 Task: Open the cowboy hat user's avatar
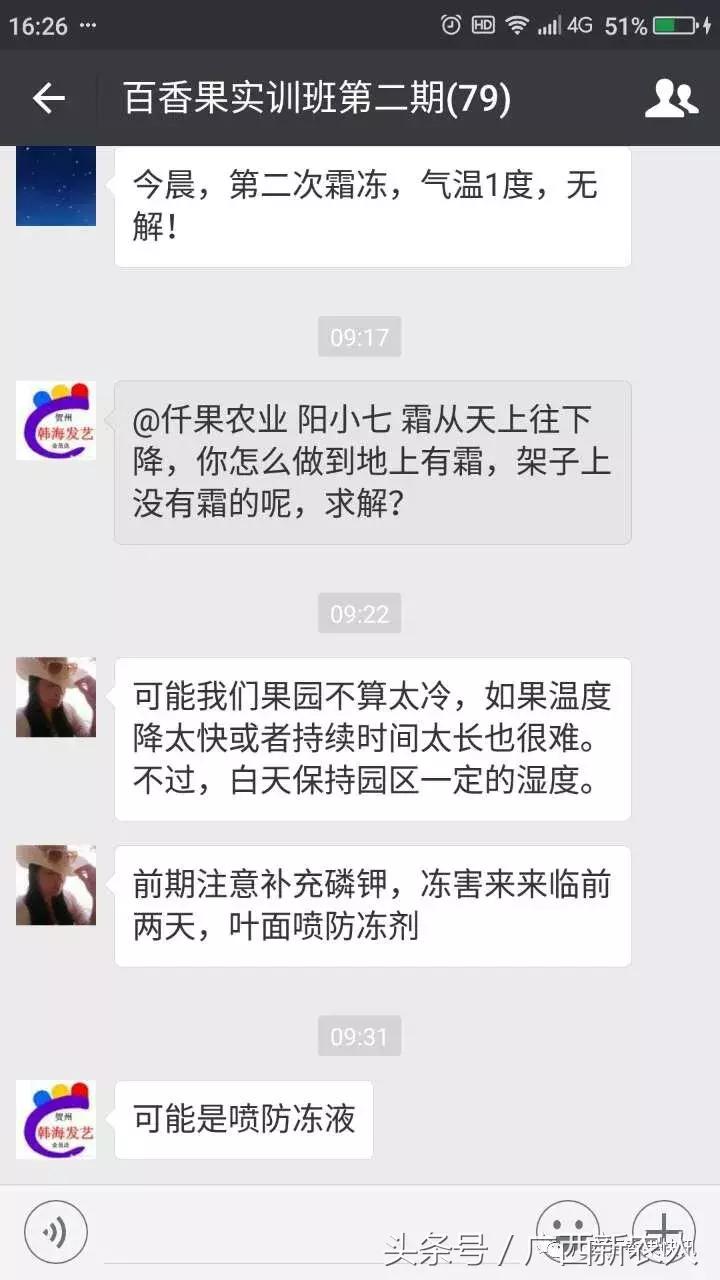click(x=55, y=697)
